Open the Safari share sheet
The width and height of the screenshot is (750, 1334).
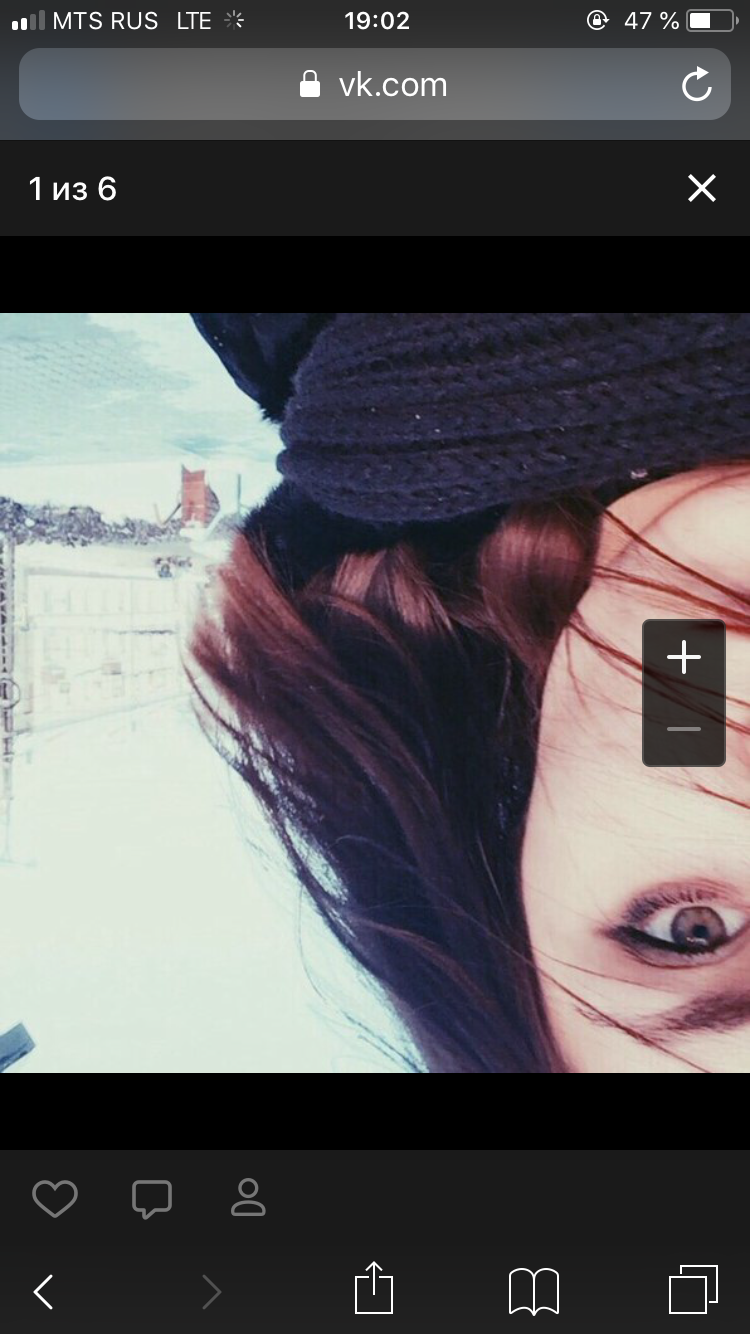pyautogui.click(x=374, y=1288)
